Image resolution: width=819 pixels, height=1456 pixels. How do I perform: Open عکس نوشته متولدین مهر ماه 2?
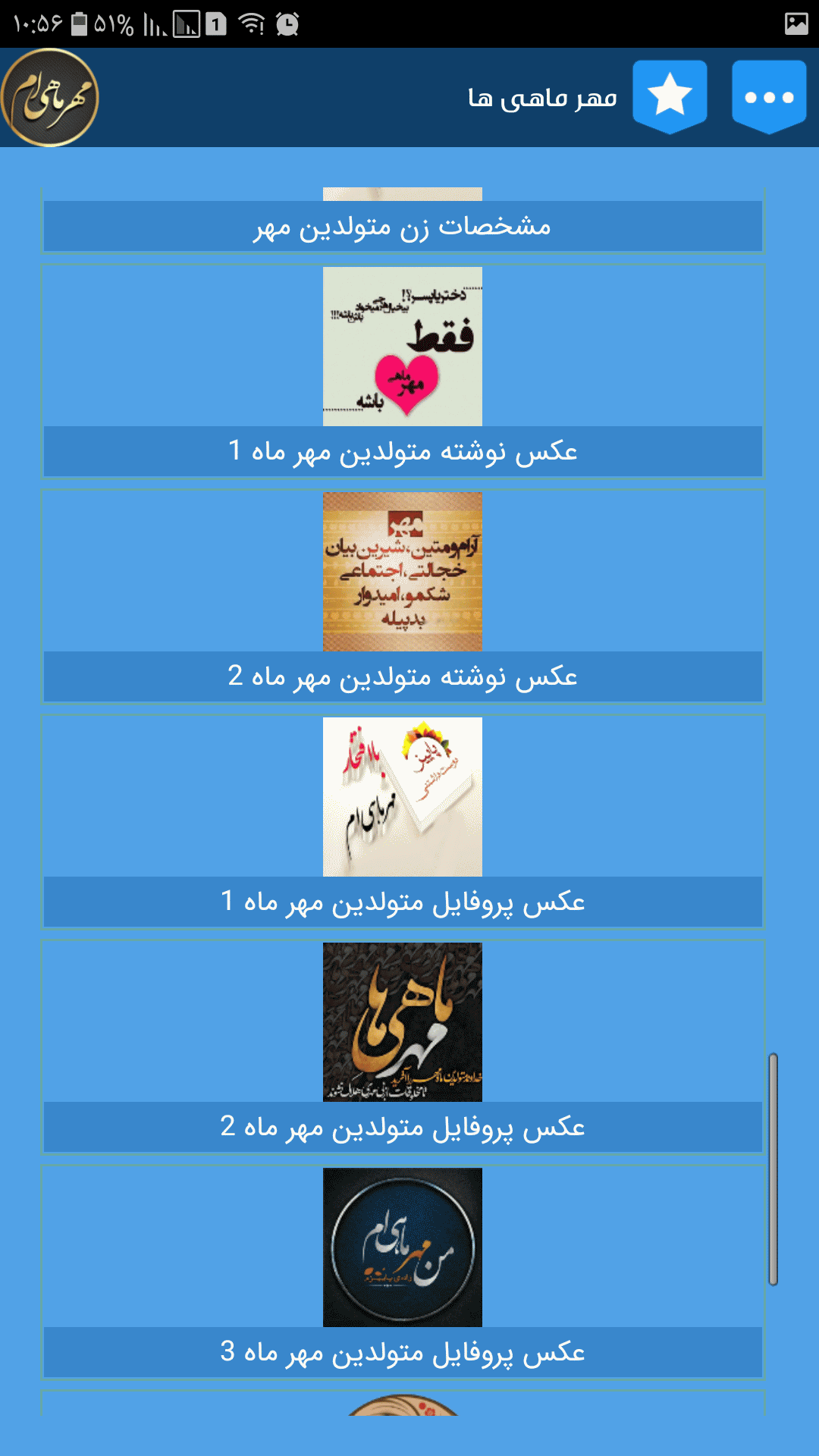pos(403,597)
